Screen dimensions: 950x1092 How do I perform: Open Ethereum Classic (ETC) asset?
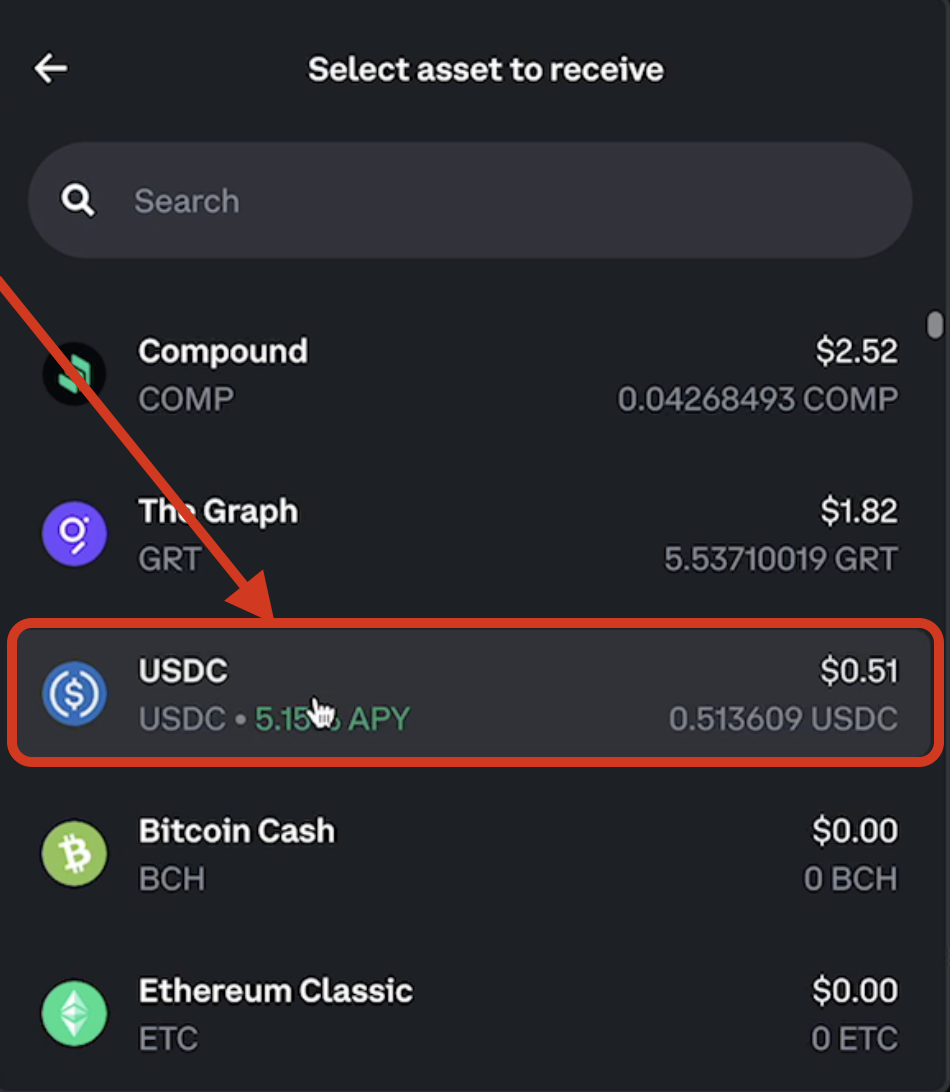(470, 1014)
